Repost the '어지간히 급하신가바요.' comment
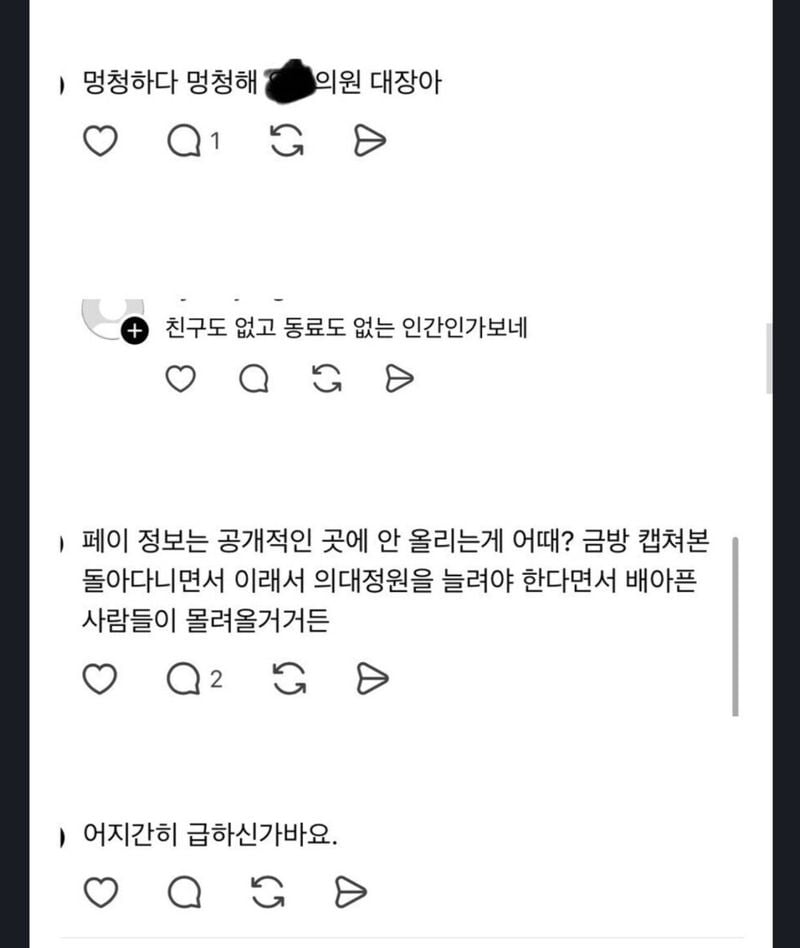The image size is (800, 948). [267, 891]
